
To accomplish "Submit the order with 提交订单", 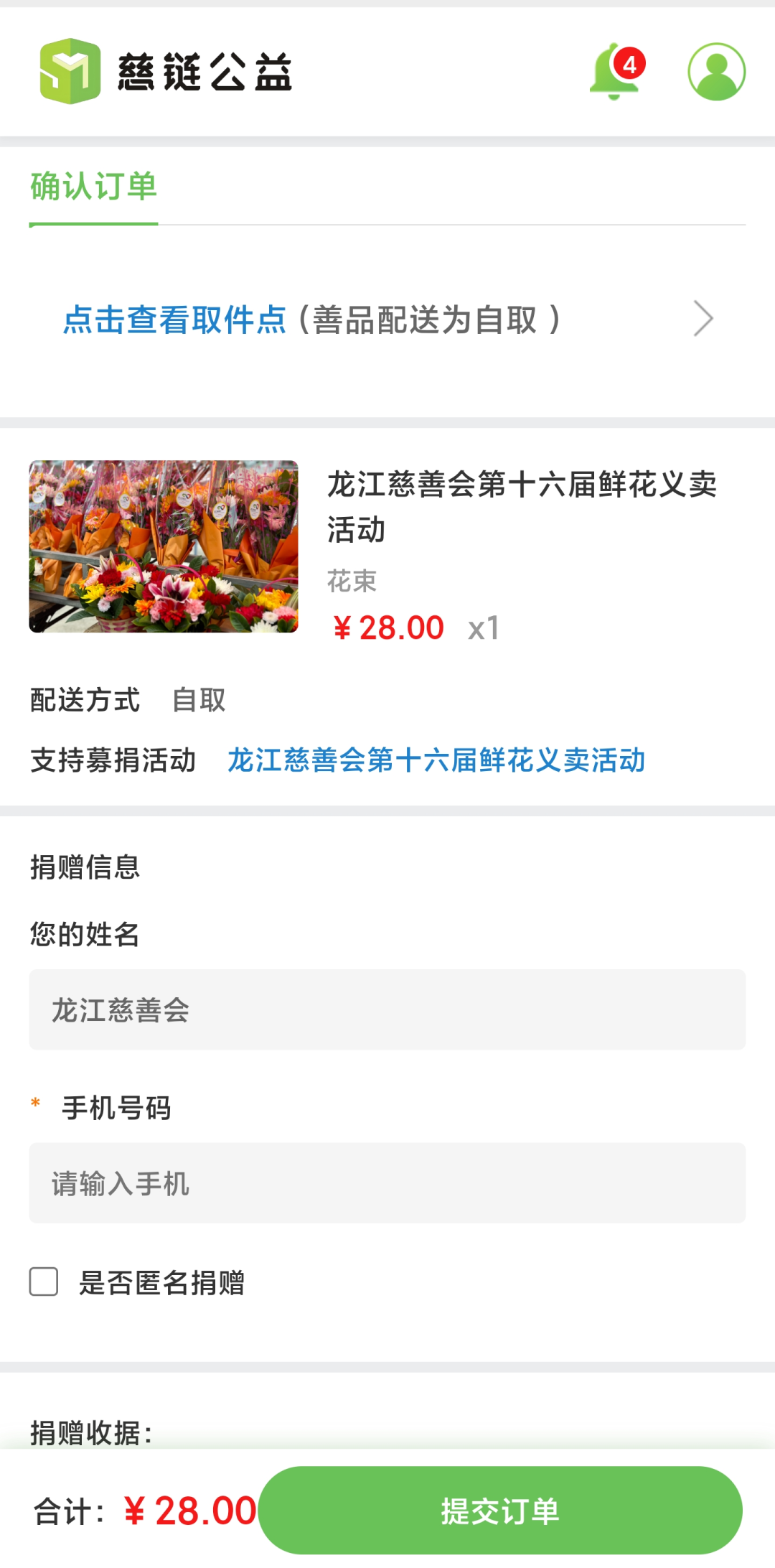I will (500, 1511).
